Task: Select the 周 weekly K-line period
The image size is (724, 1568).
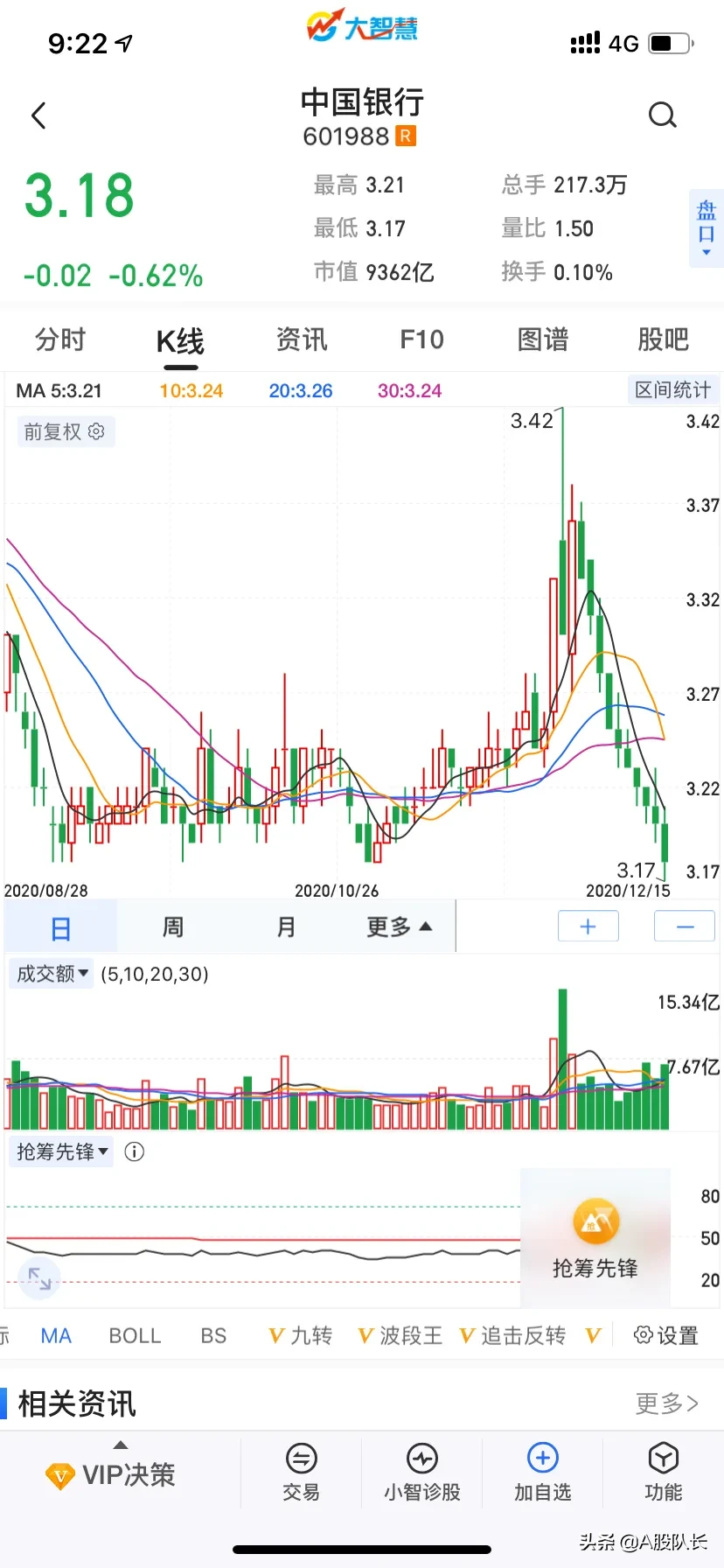Action: pos(173,927)
